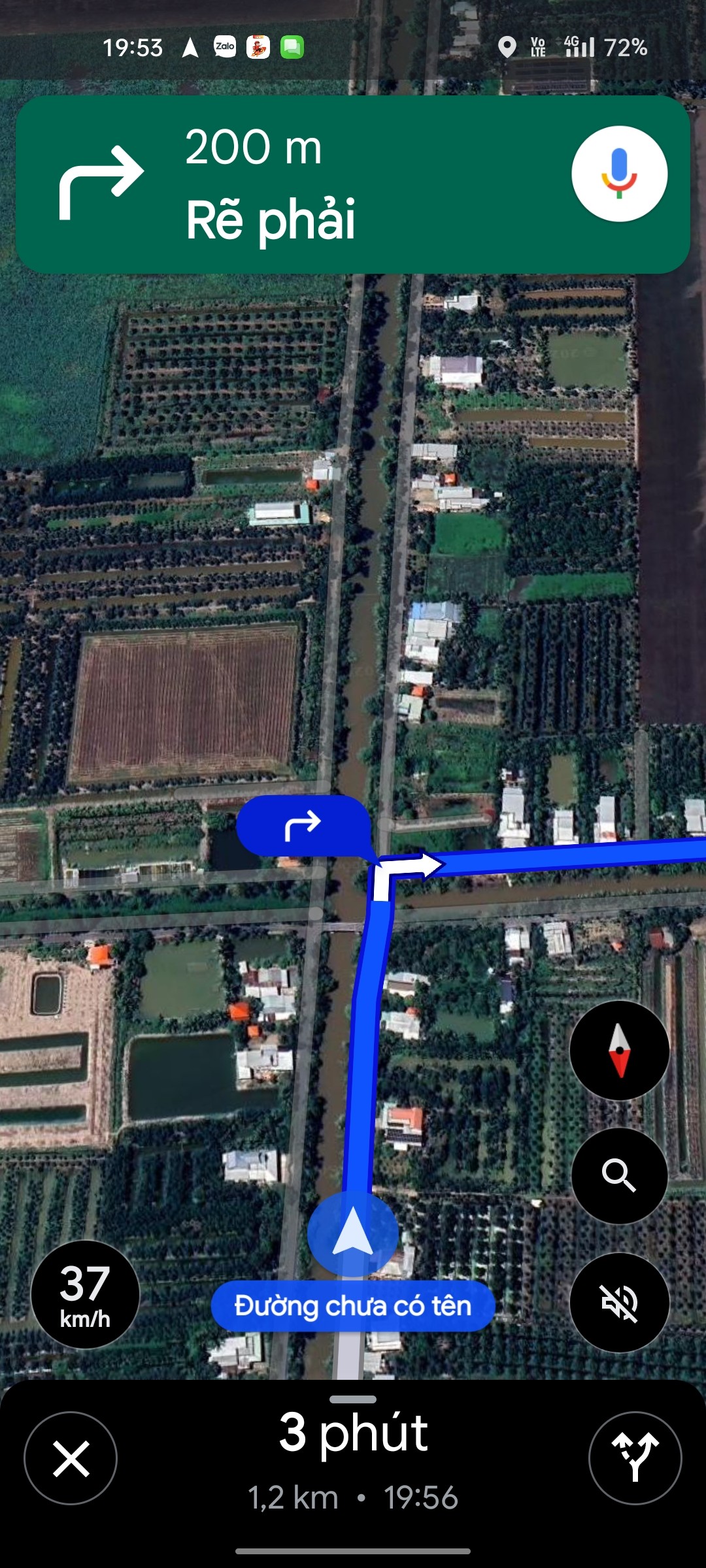The height and width of the screenshot is (1568, 706).
Task: Open the 200 m Rẽ phải direction banner
Action: point(353,184)
